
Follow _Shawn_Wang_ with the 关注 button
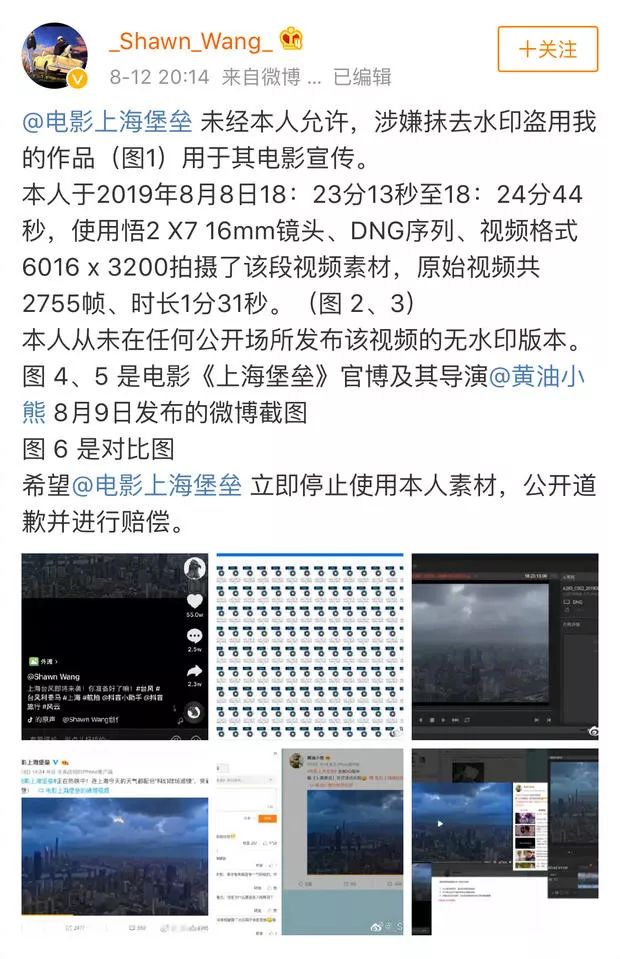547,49
